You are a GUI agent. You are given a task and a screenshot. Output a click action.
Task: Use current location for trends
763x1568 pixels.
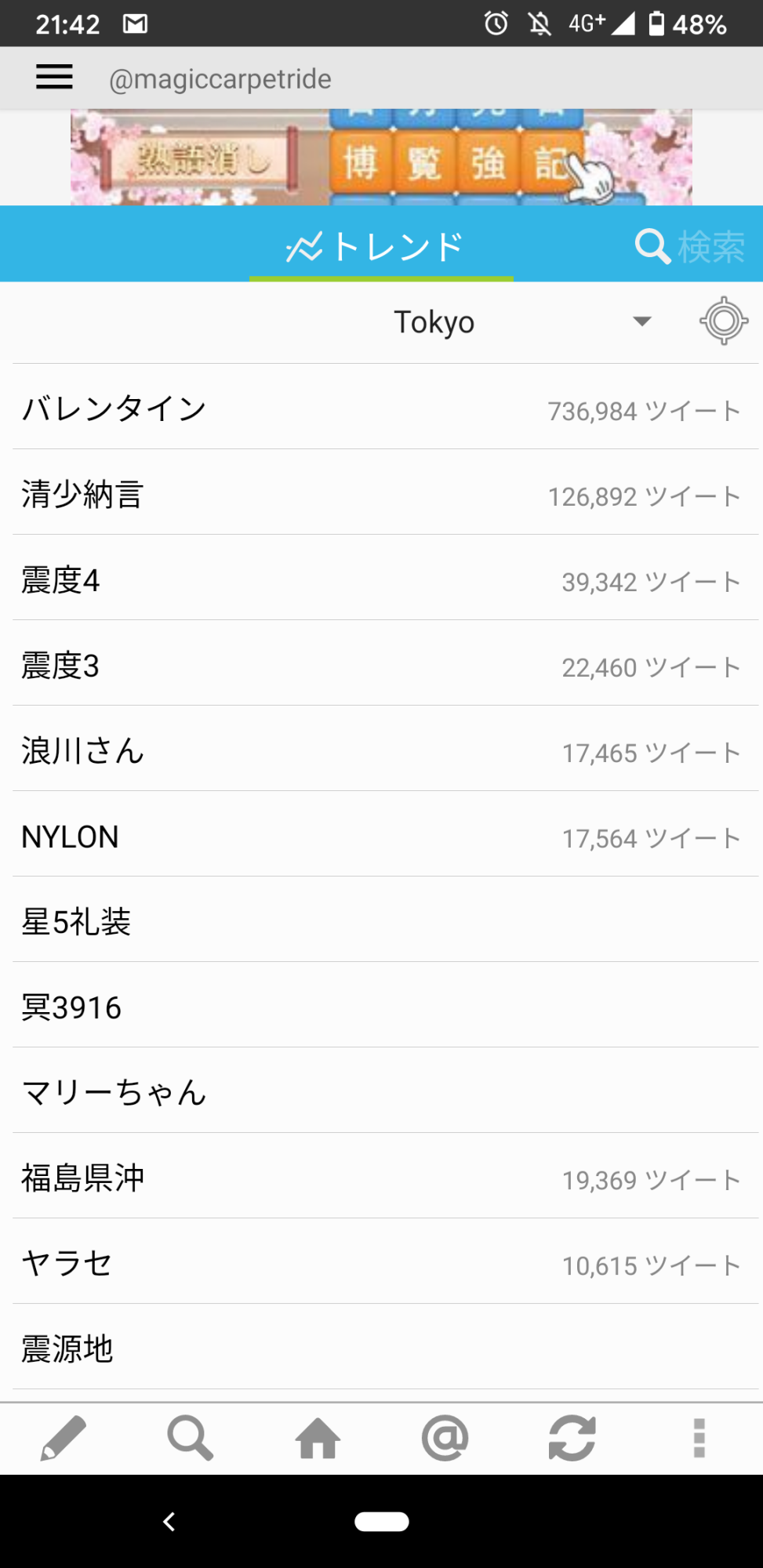[723, 321]
